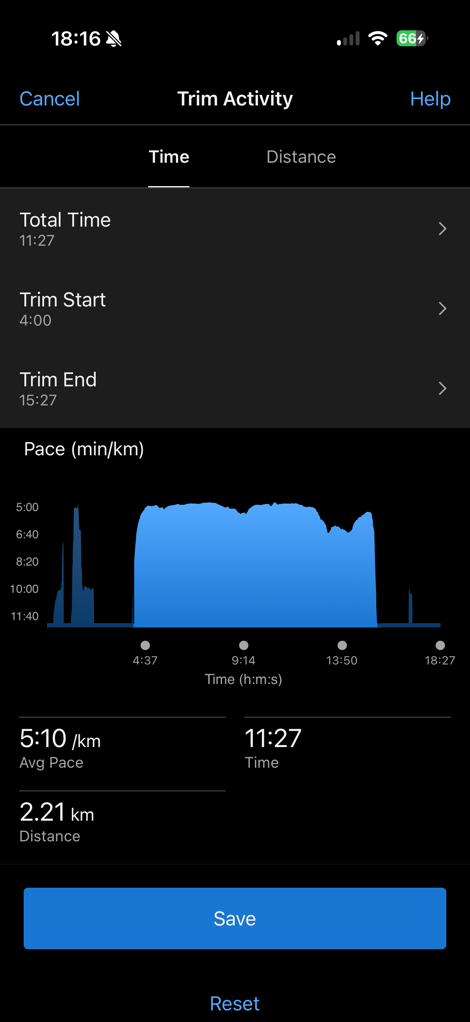Screen dimensions: 470x1022
Task: Save the trimmed activity
Action: coord(235,918)
